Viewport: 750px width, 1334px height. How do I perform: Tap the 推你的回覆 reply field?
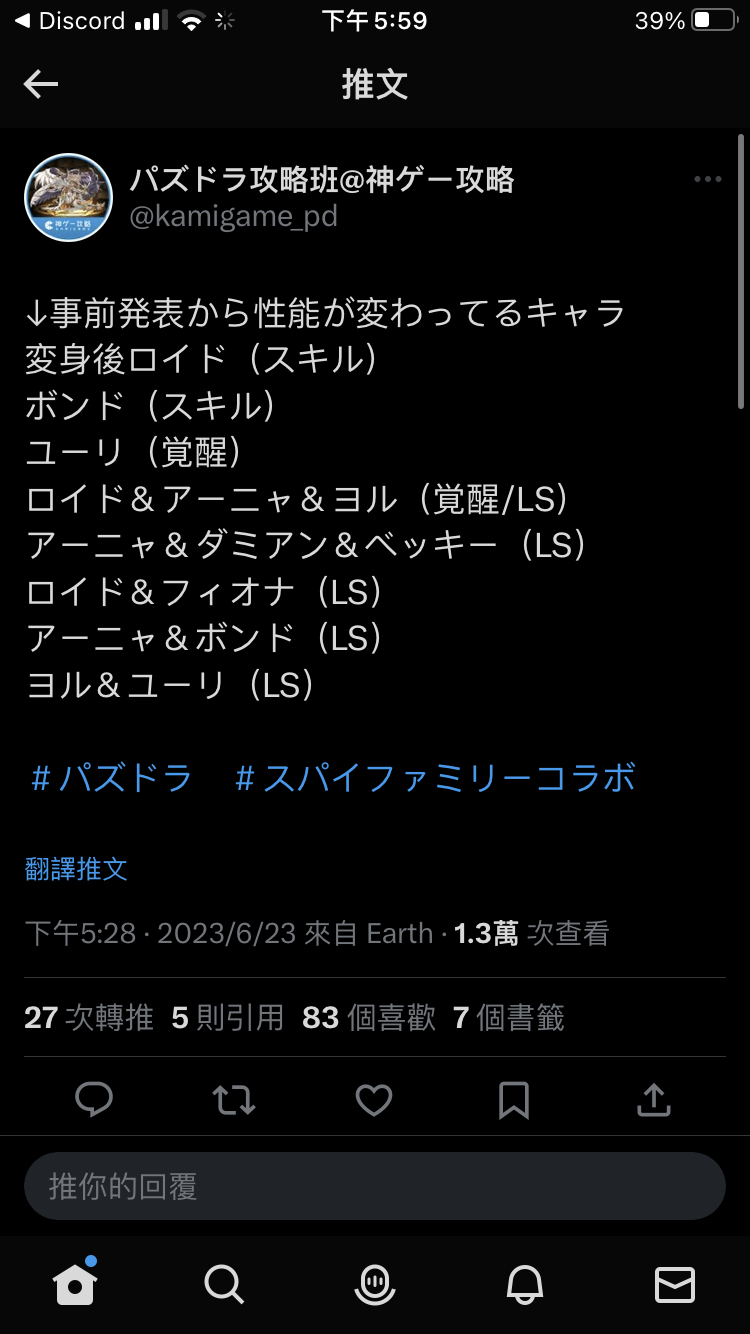click(x=374, y=1186)
